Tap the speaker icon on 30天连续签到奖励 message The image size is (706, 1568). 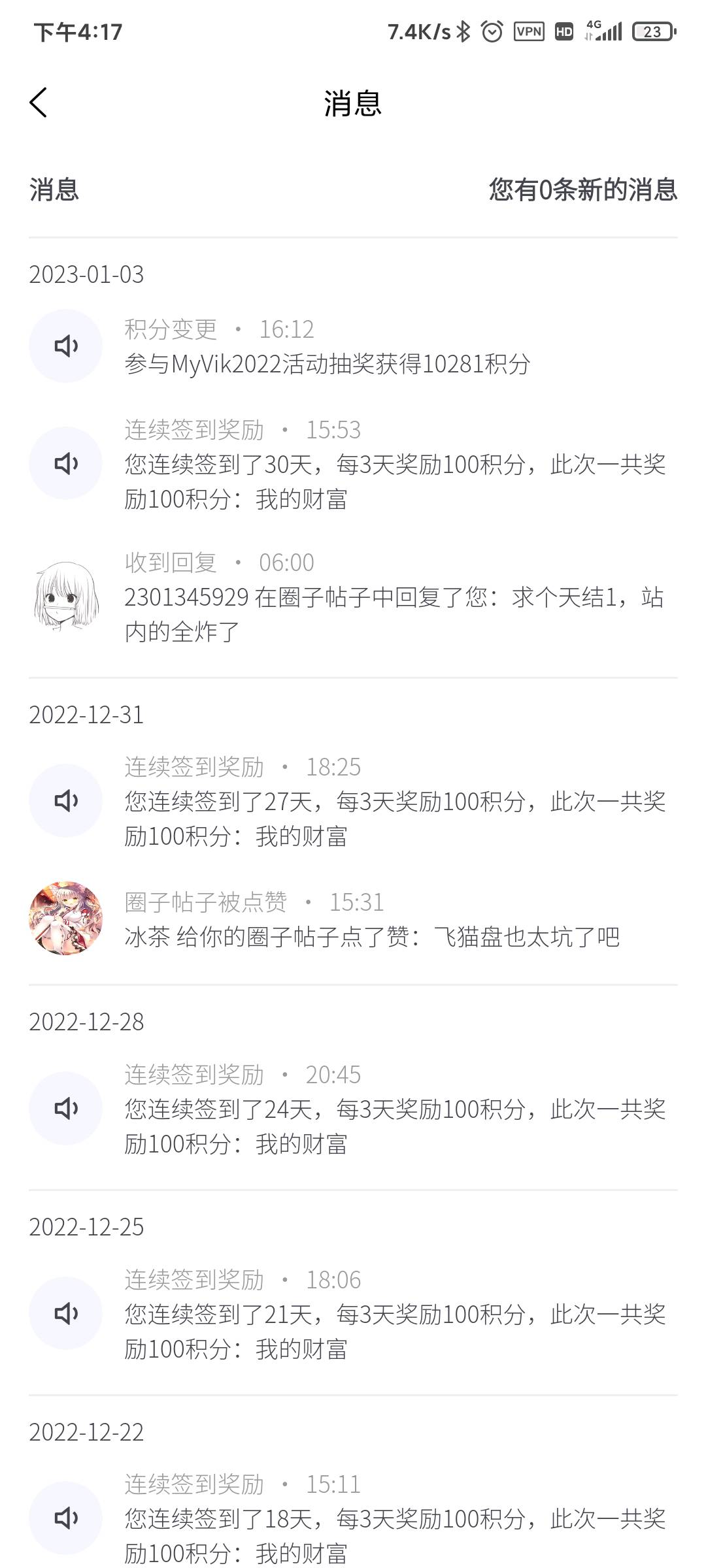pyautogui.click(x=65, y=464)
